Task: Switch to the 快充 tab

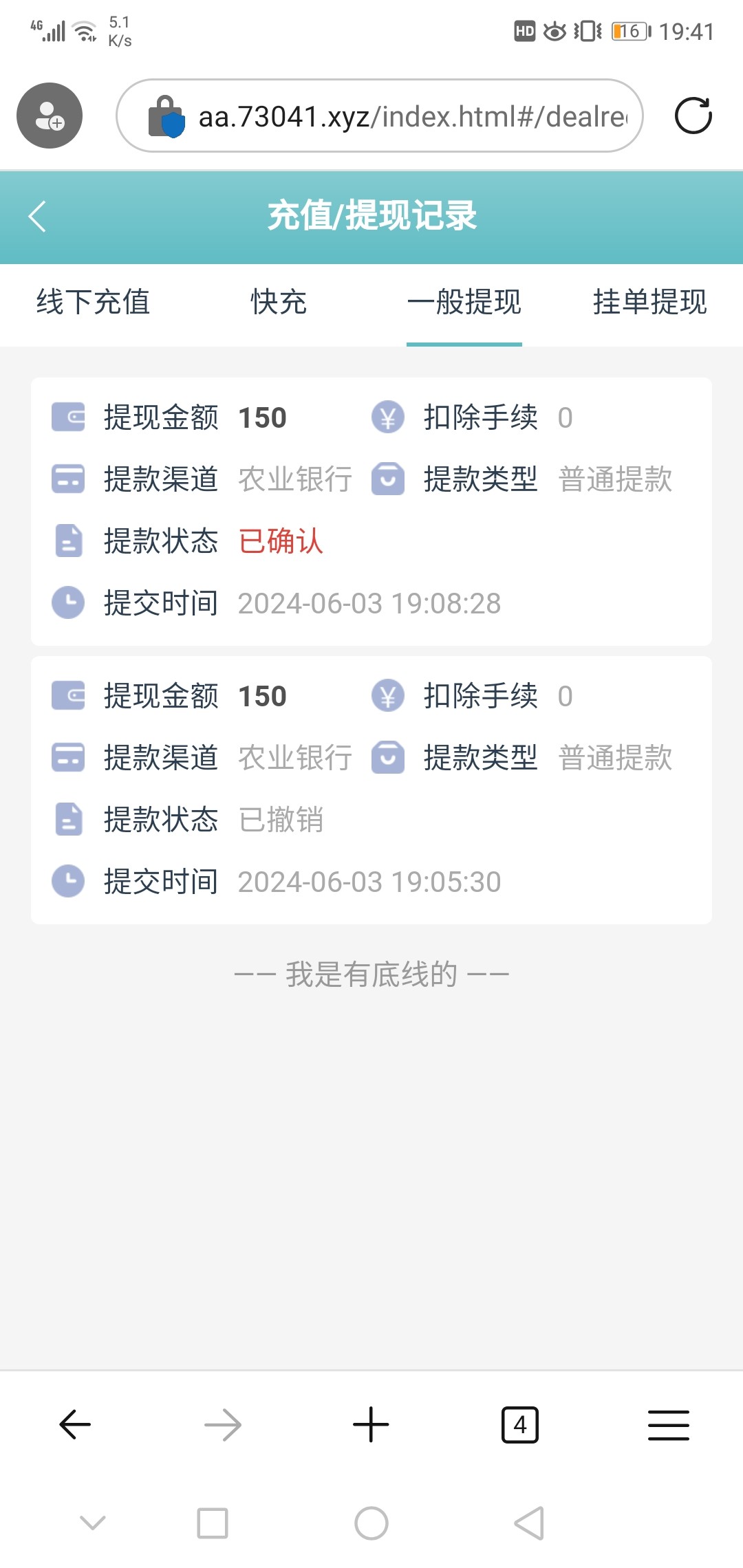Action: (279, 303)
